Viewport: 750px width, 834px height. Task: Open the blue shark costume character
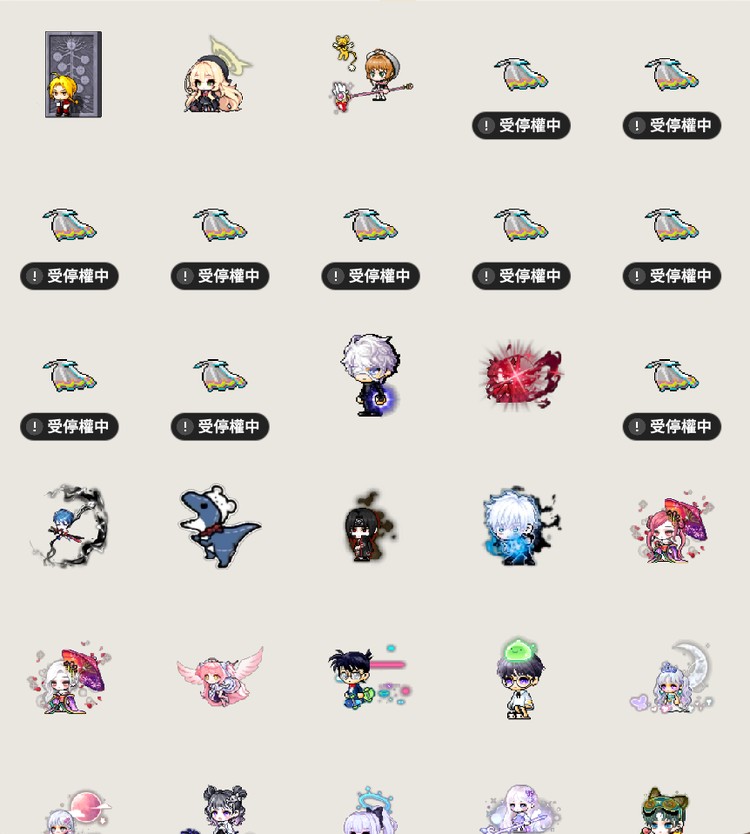click(x=219, y=526)
